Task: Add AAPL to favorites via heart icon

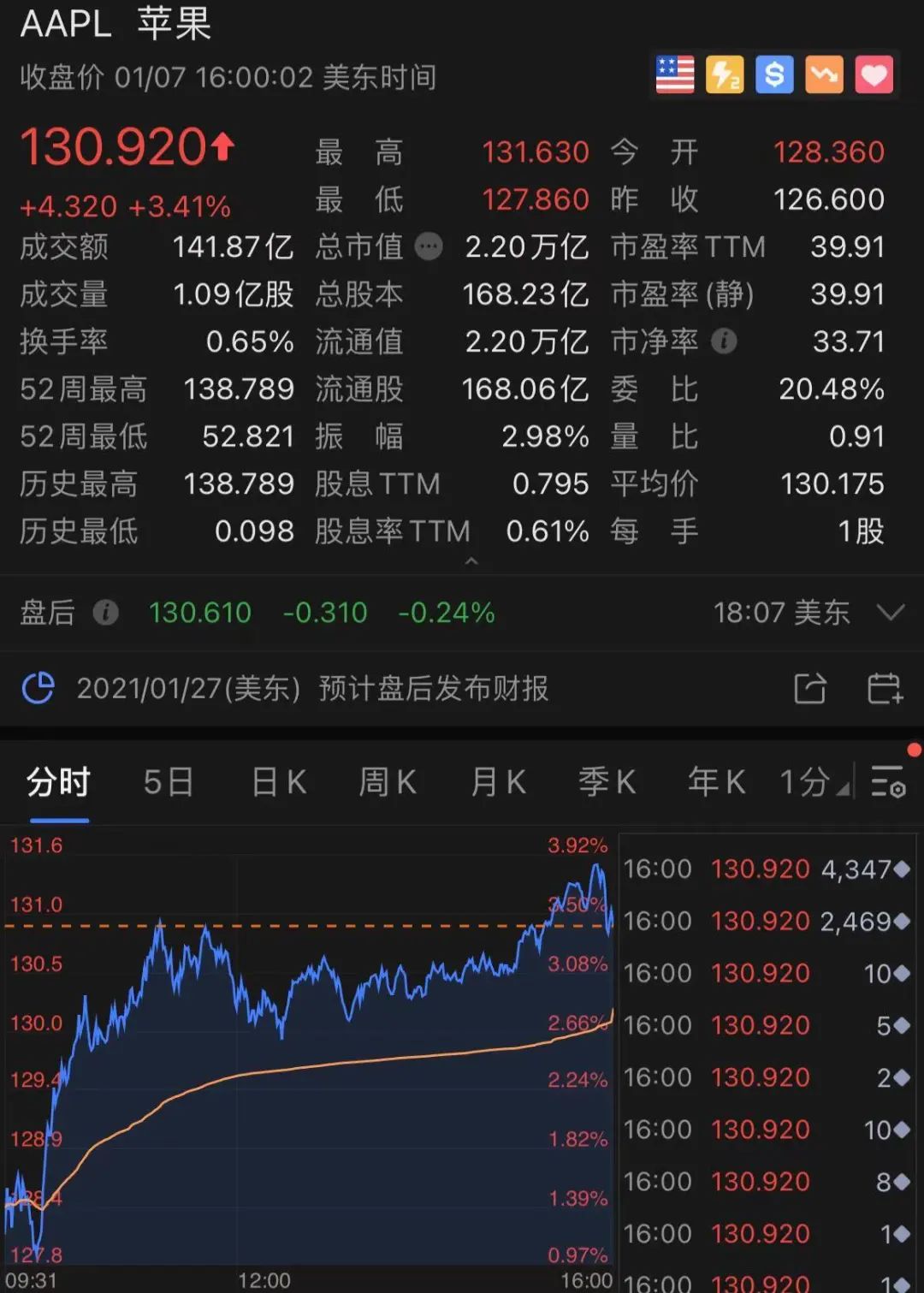Action: pyautogui.click(x=873, y=74)
